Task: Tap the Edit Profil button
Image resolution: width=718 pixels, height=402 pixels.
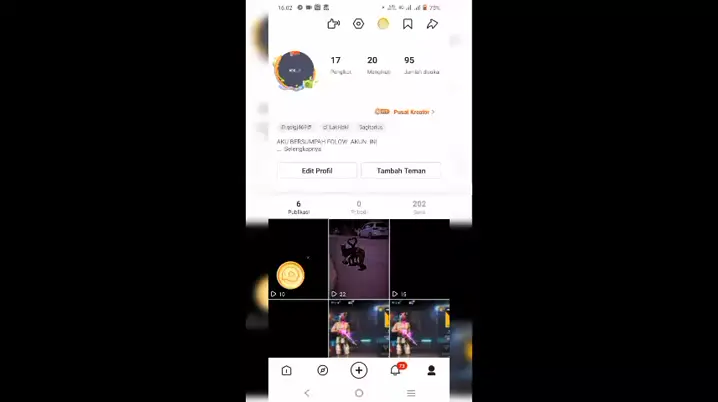Action: pyautogui.click(x=317, y=171)
